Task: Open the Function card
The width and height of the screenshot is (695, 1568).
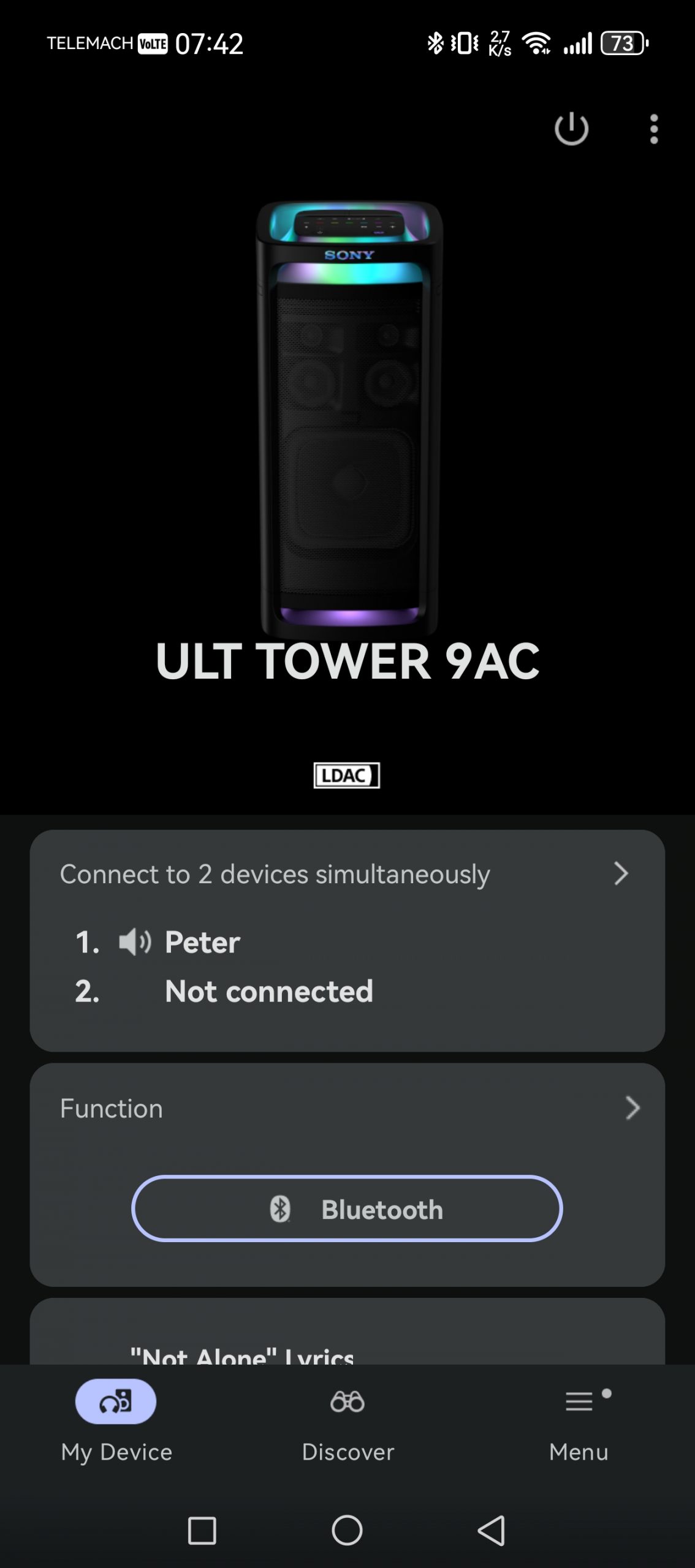Action: (x=347, y=1109)
